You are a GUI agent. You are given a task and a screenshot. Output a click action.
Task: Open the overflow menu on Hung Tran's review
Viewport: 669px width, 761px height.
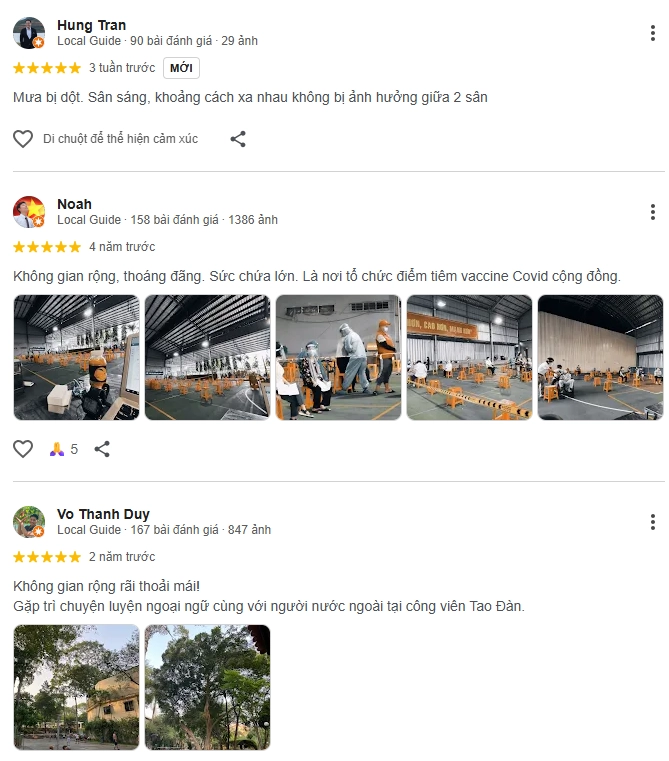[x=652, y=33]
